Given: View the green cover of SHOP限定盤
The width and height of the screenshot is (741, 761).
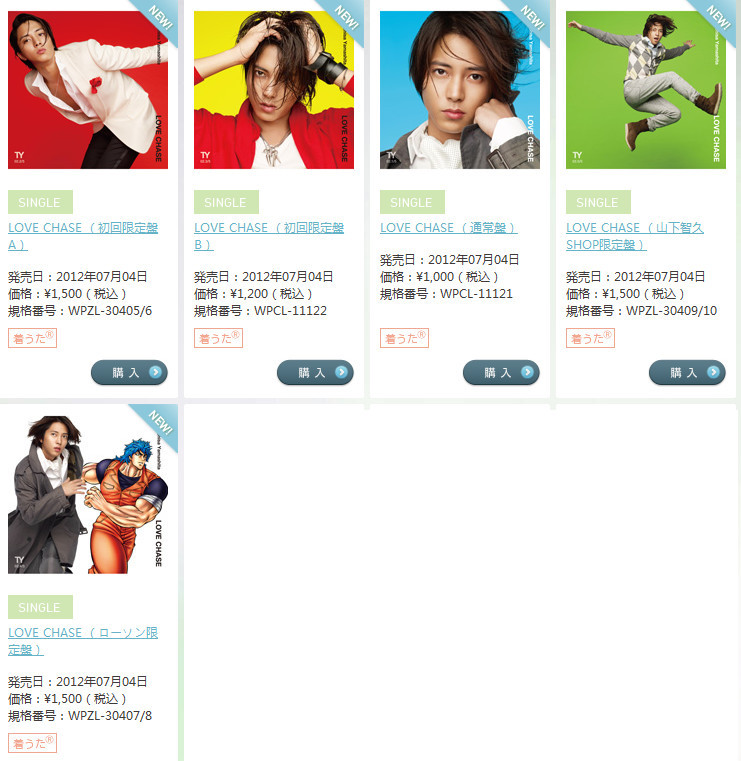Looking at the screenshot, I should tap(646, 90).
